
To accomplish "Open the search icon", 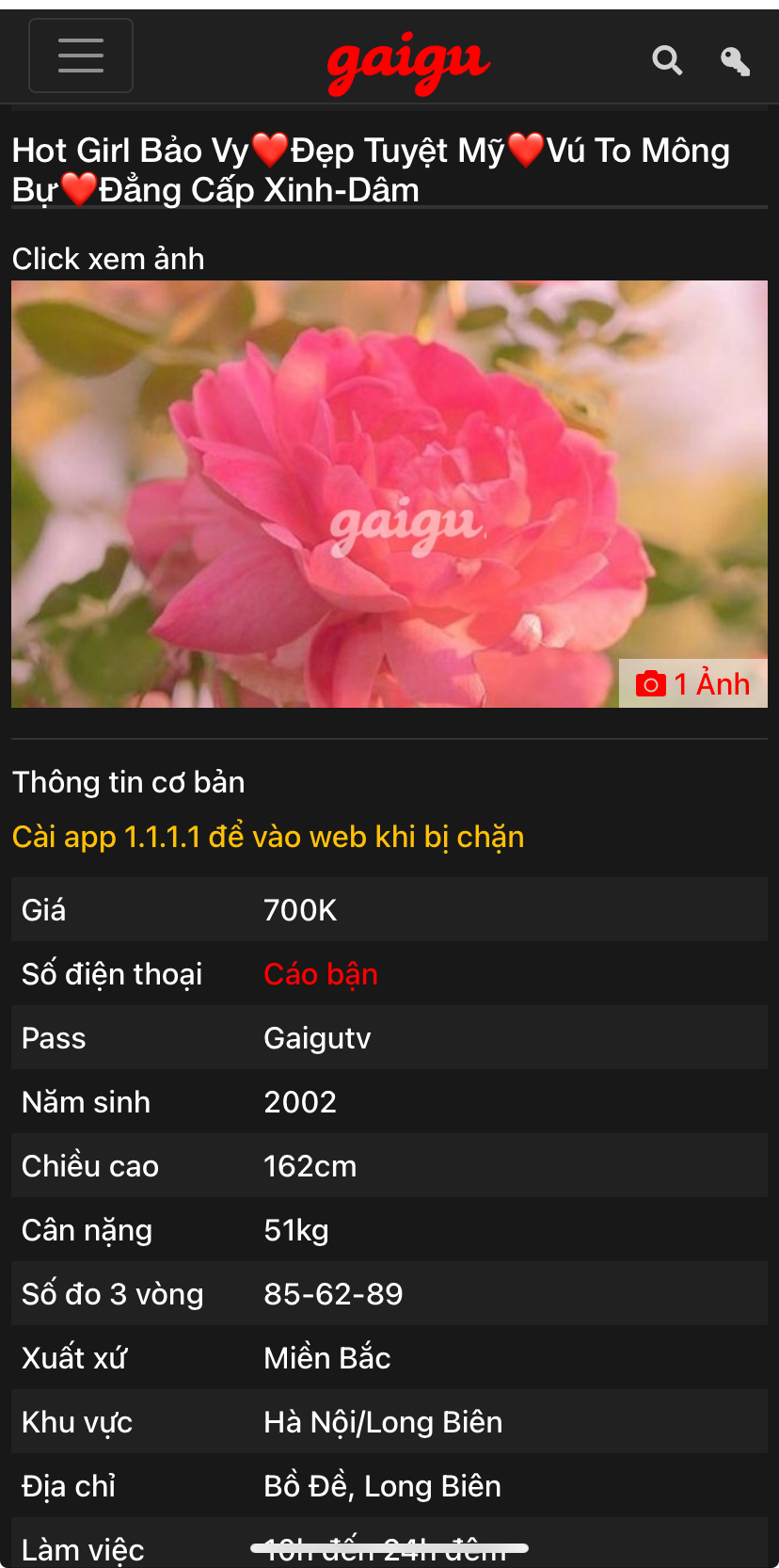I will (x=667, y=60).
